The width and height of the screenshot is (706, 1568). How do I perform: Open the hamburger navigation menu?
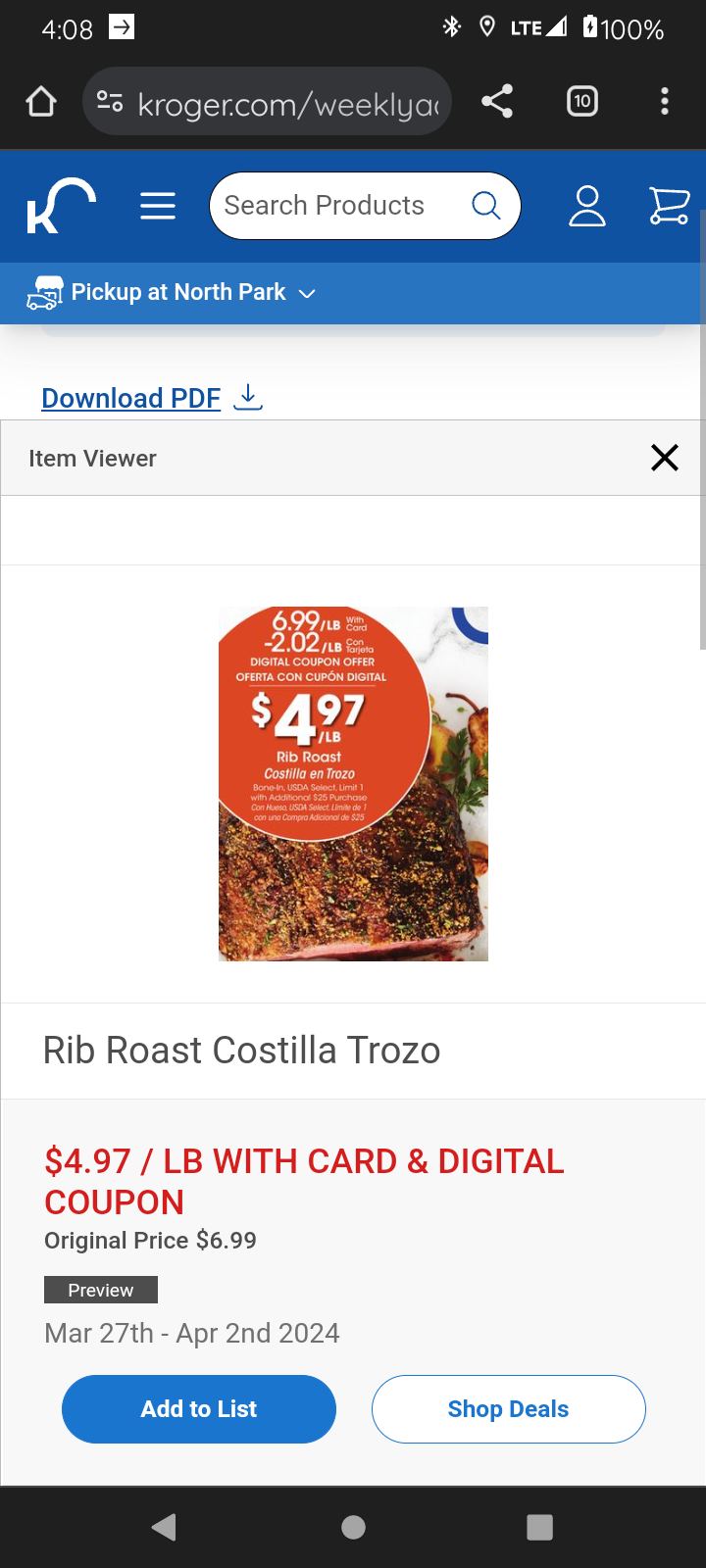(158, 206)
